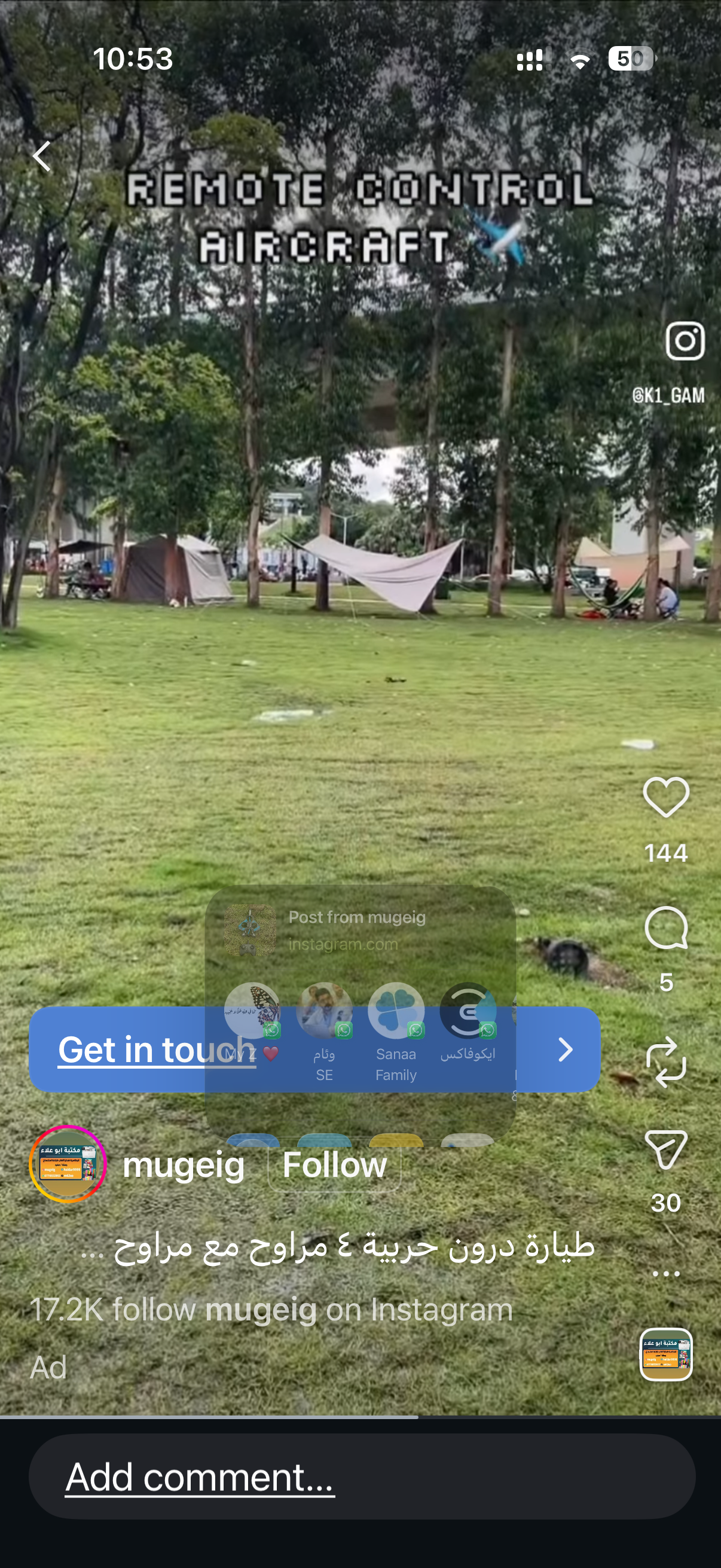Follow the mugeig account
The height and width of the screenshot is (1568, 721).
pos(334,1165)
